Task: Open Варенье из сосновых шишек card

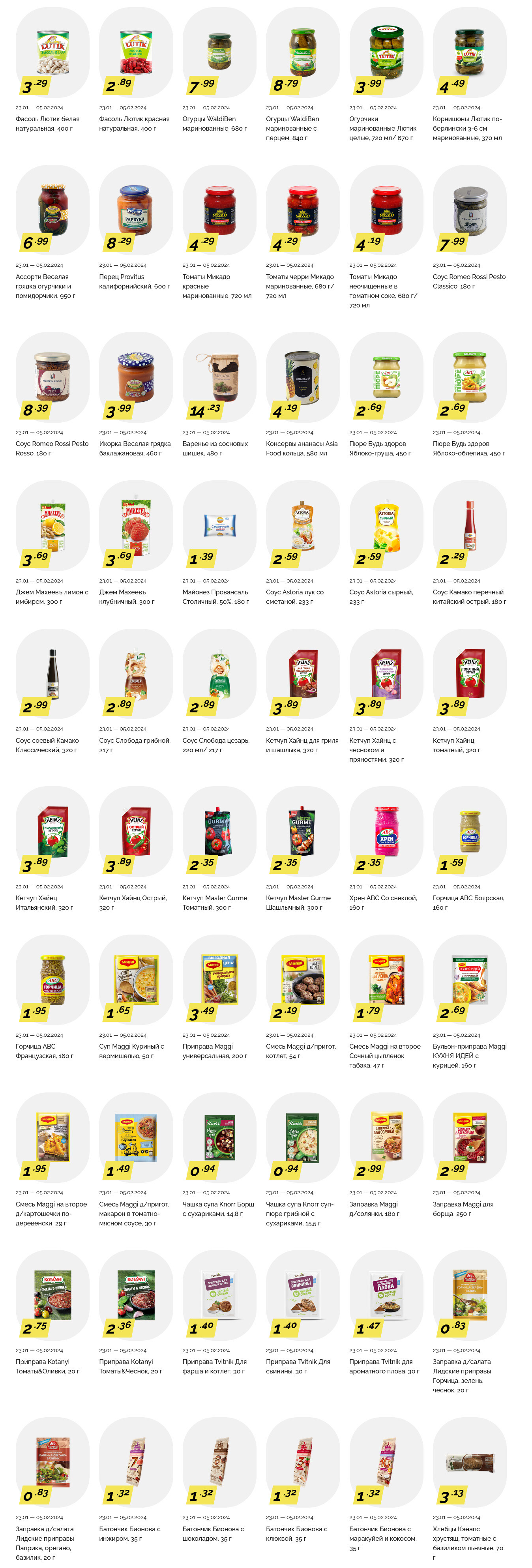Action: pos(219,377)
